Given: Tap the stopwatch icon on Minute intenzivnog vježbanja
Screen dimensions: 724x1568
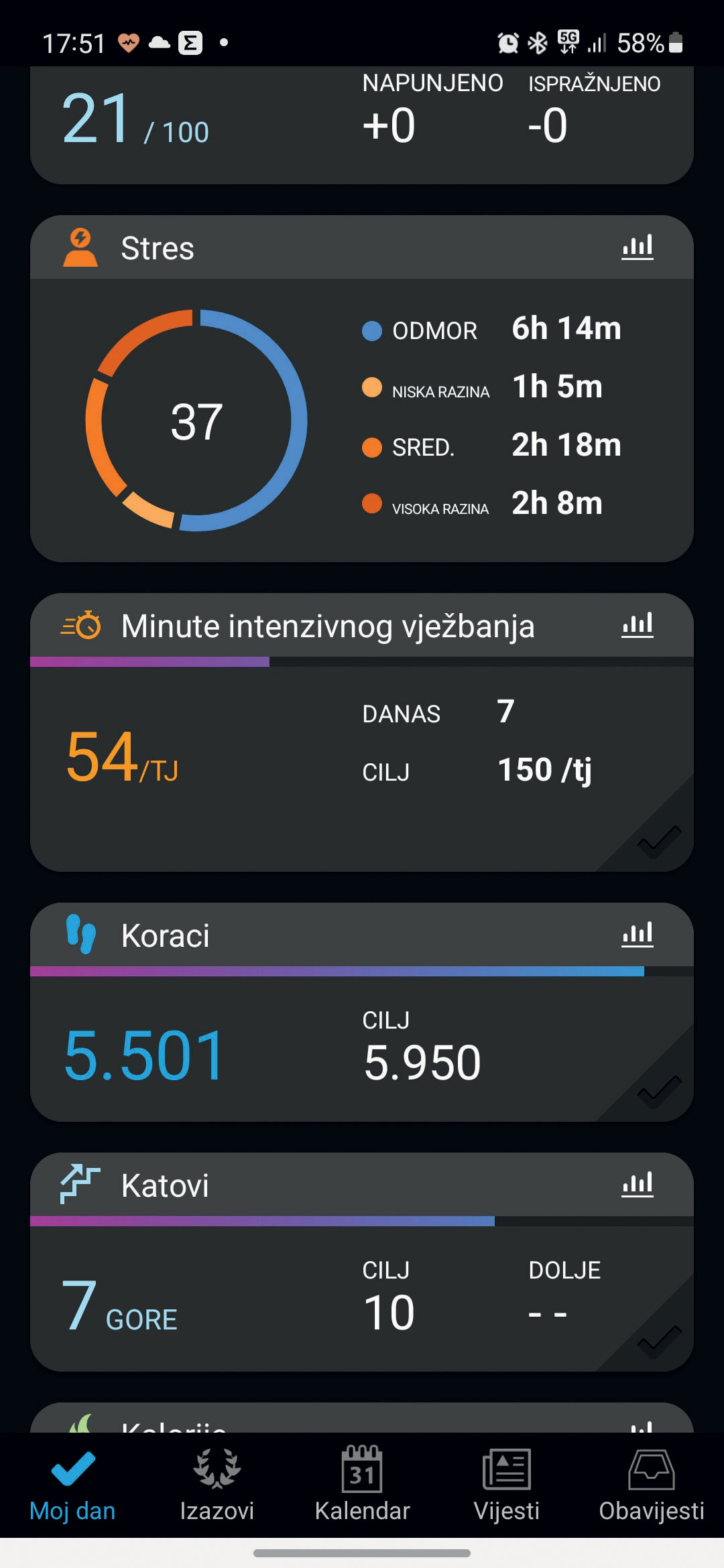Looking at the screenshot, I should click(80, 626).
